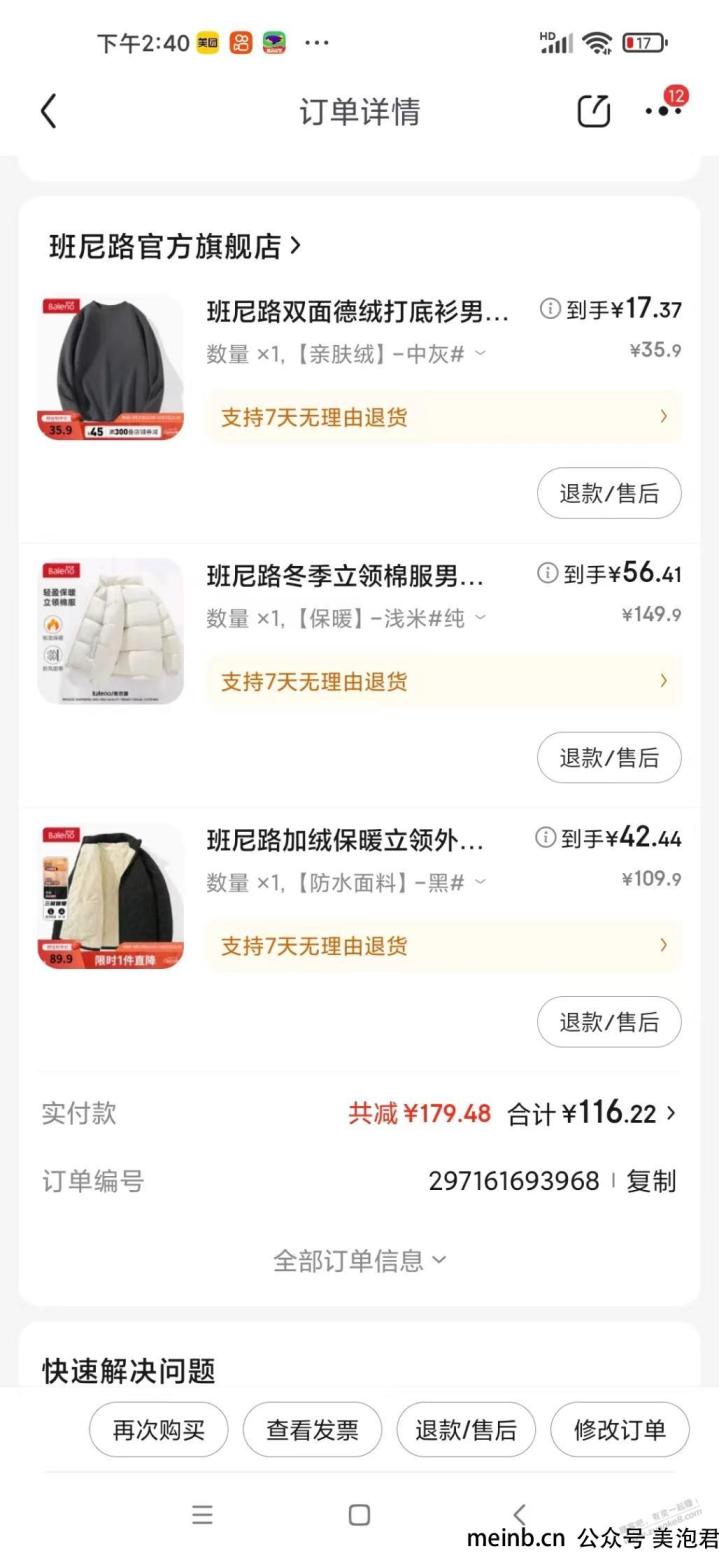
Task: Expand the 合计 ¥116.22 payment breakdown
Action: [x=592, y=1113]
